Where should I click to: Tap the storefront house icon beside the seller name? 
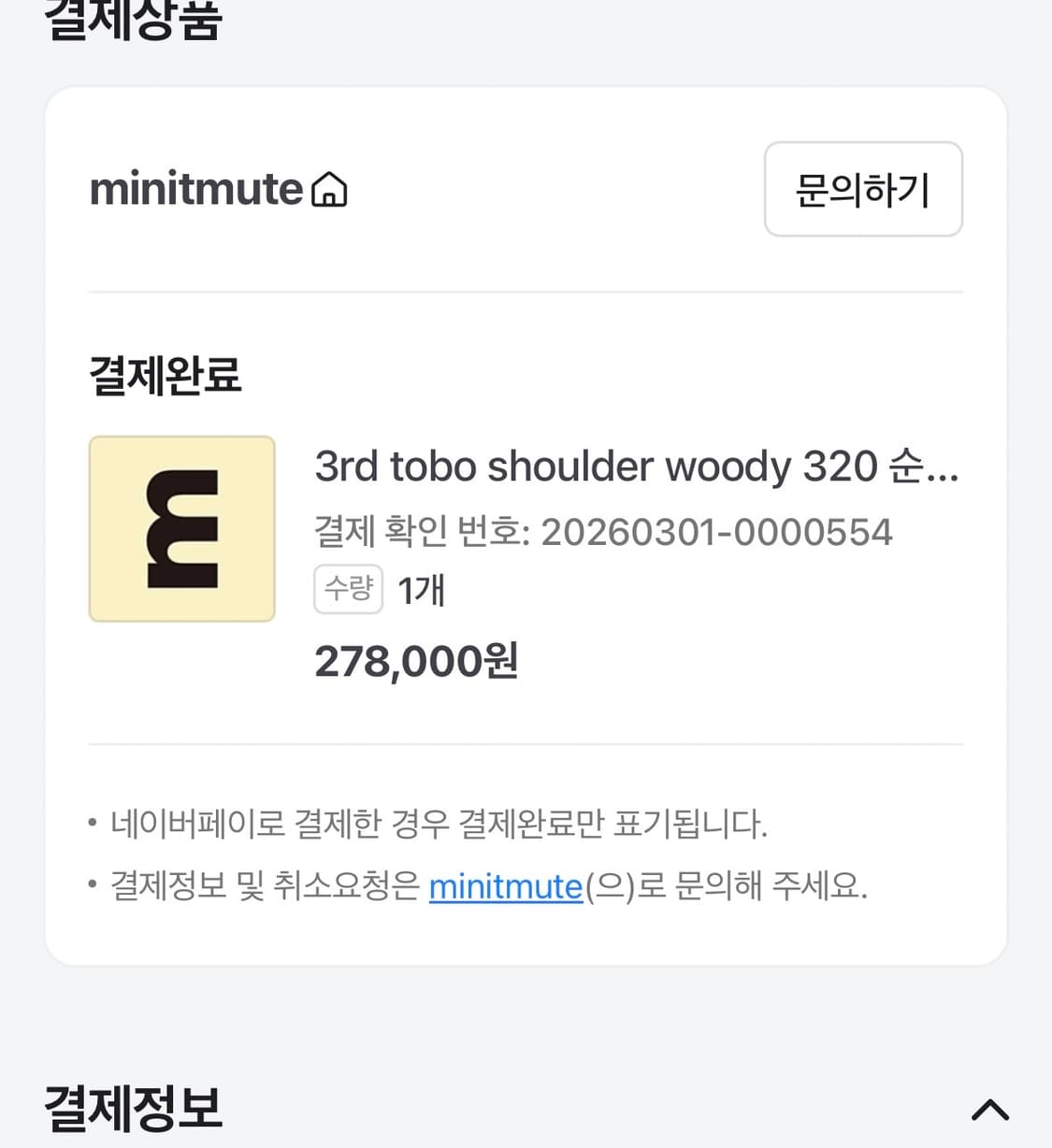coord(331,189)
